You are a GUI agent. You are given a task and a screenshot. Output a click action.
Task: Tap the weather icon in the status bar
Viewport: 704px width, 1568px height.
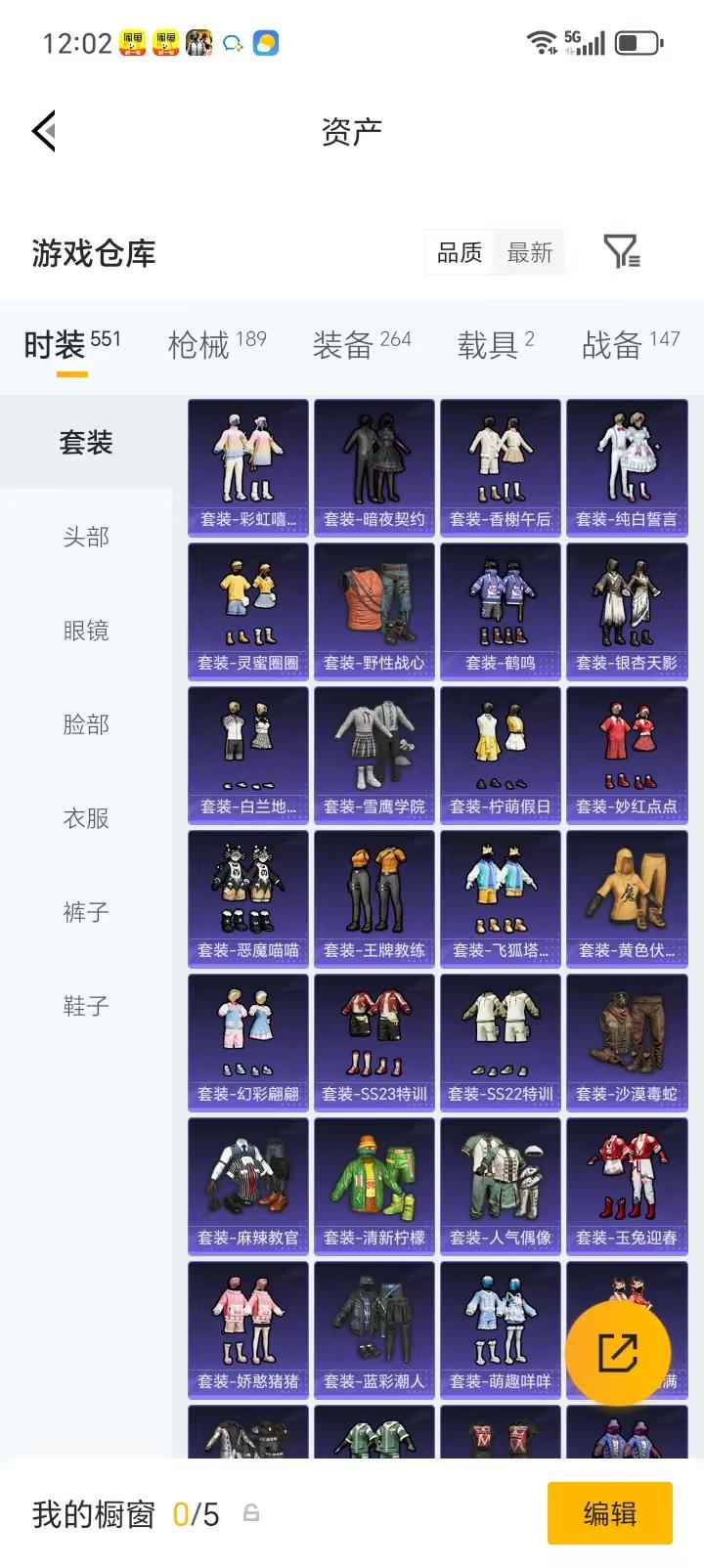tap(264, 42)
